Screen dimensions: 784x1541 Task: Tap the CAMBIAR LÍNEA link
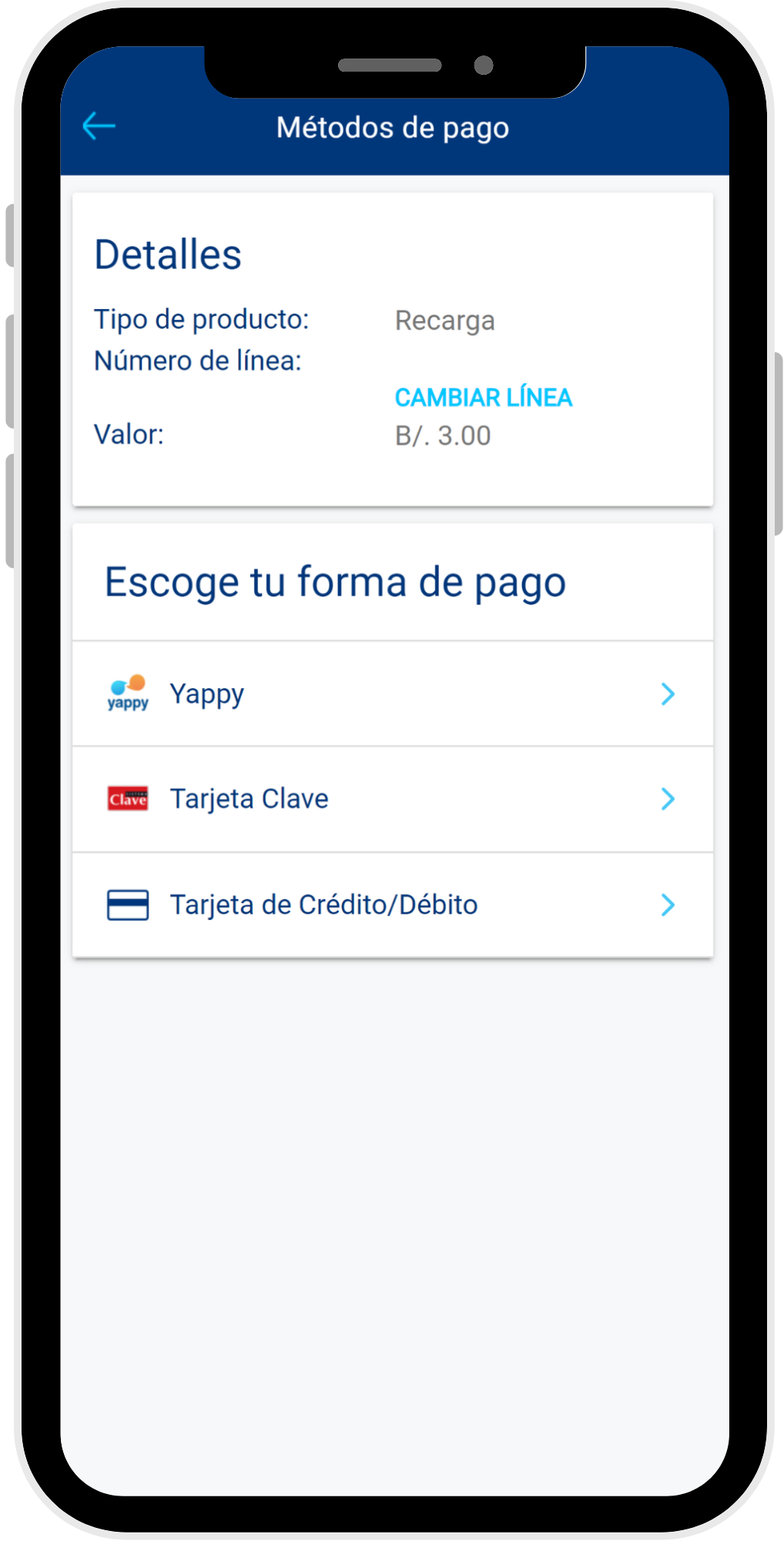pyautogui.click(x=483, y=398)
